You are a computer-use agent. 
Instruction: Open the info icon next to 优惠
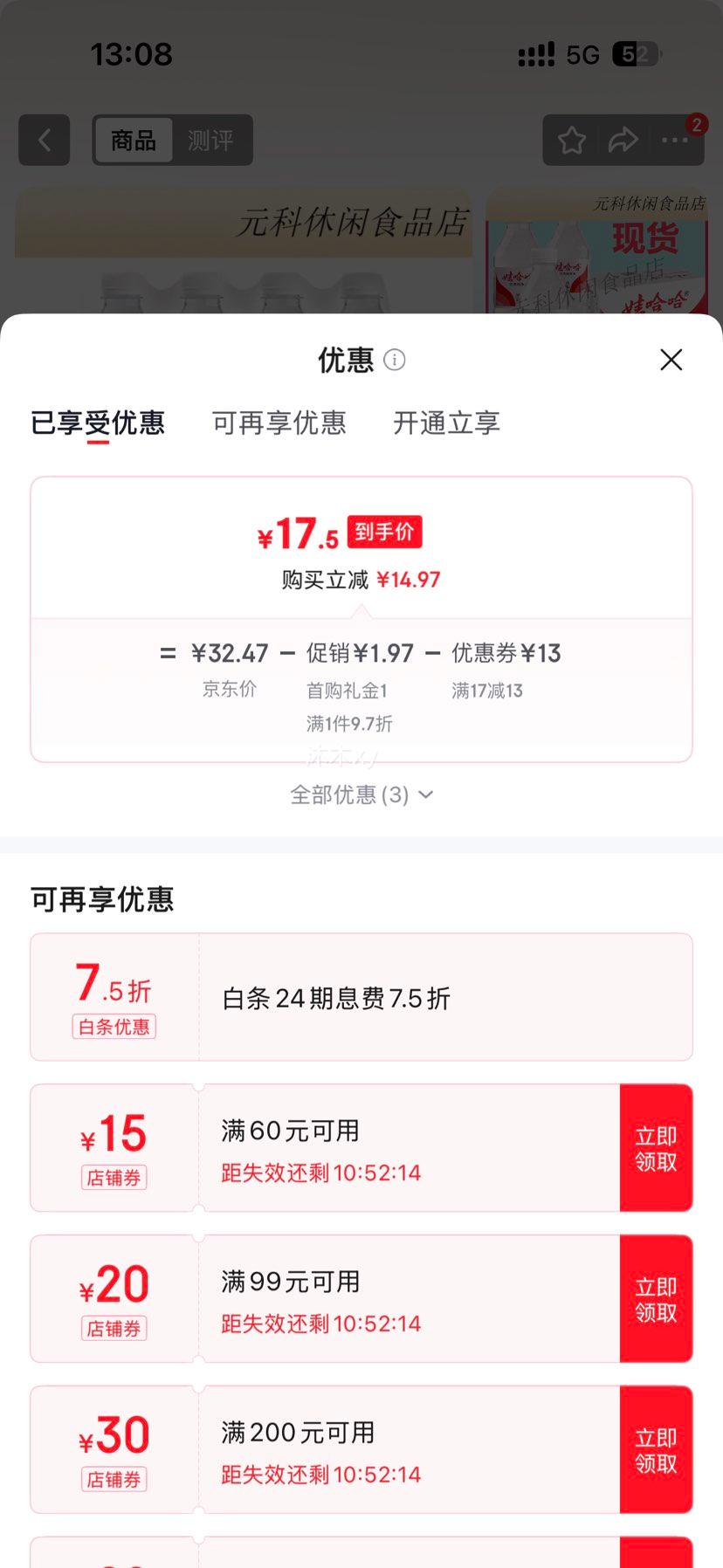tap(395, 360)
